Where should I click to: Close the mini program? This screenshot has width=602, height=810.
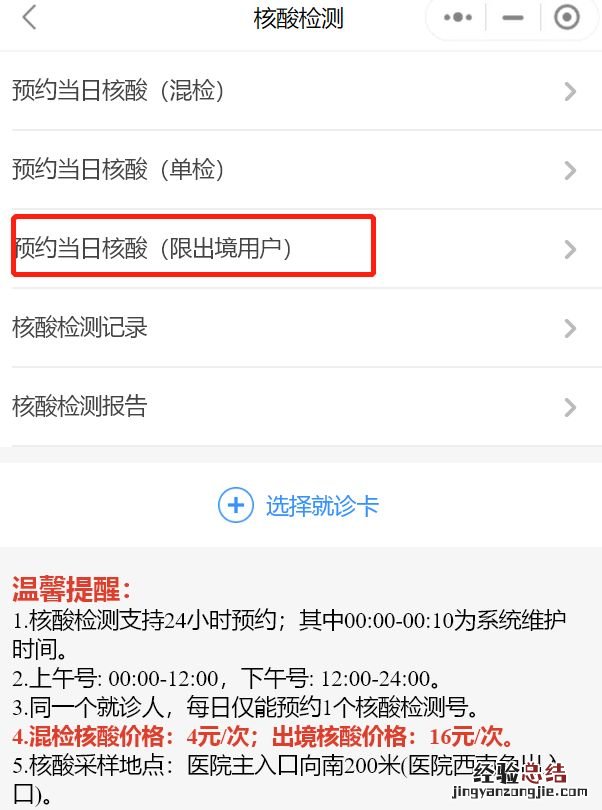[566, 18]
